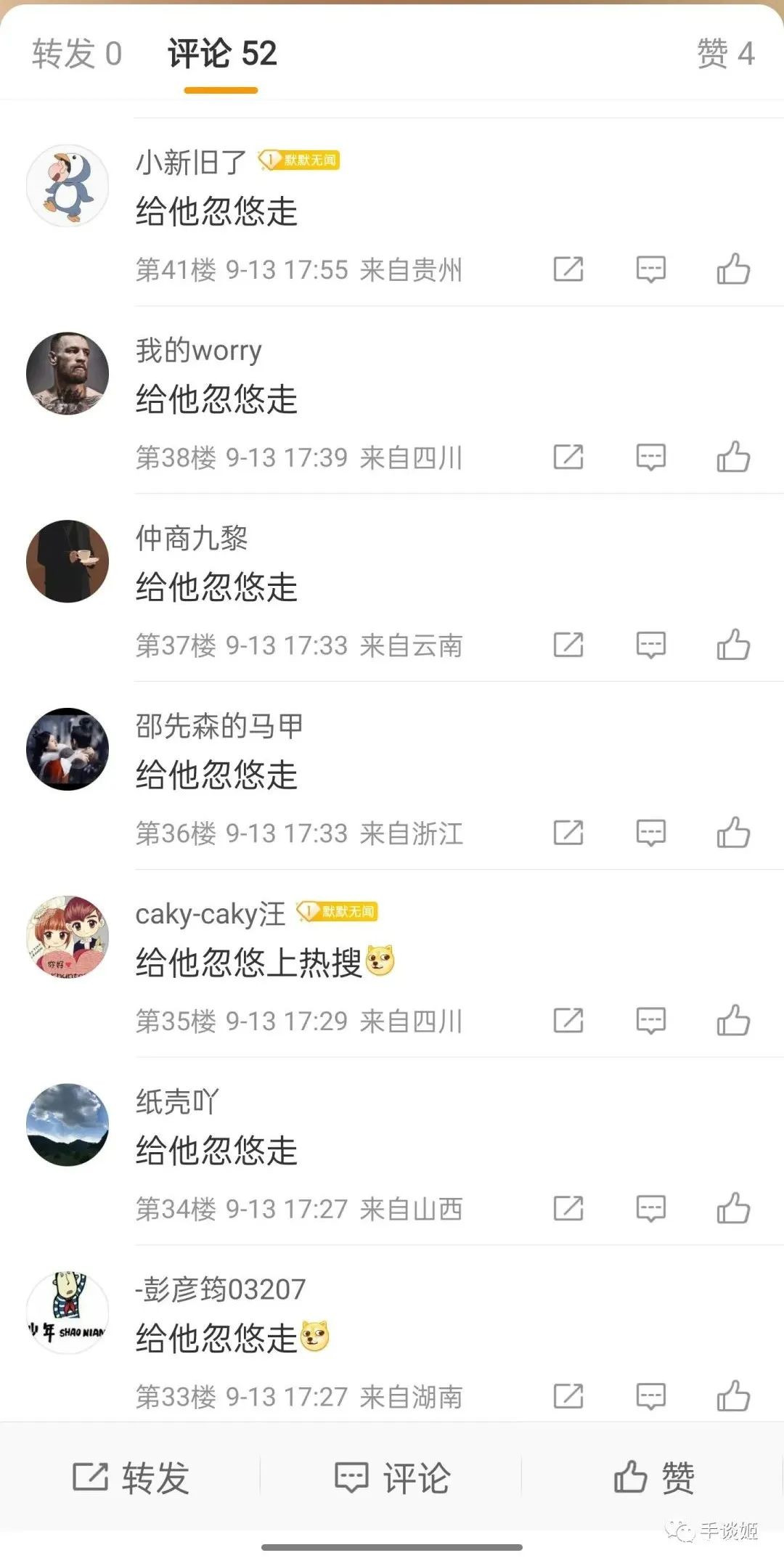
Task: Like 我的worry's comment
Action: click(x=733, y=457)
